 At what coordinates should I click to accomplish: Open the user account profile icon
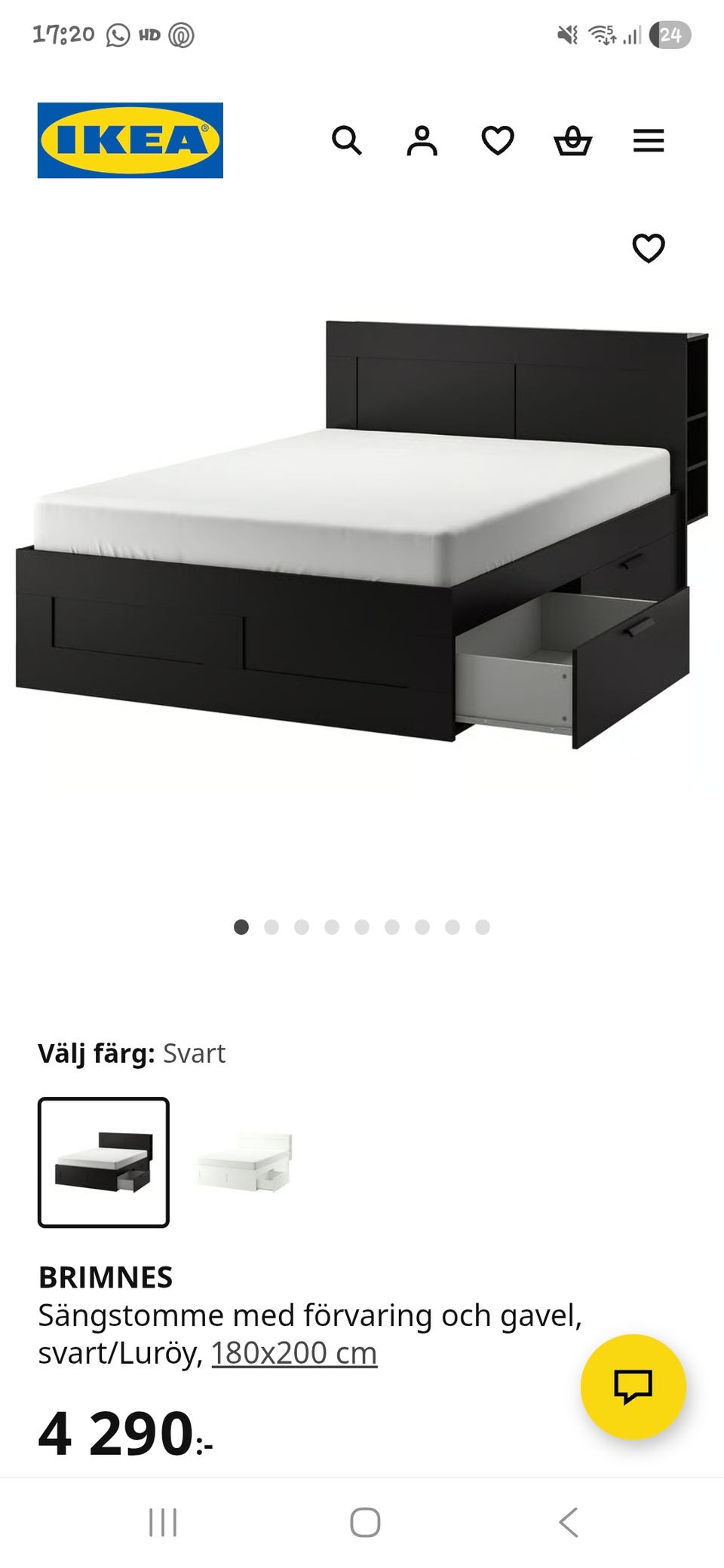422,140
